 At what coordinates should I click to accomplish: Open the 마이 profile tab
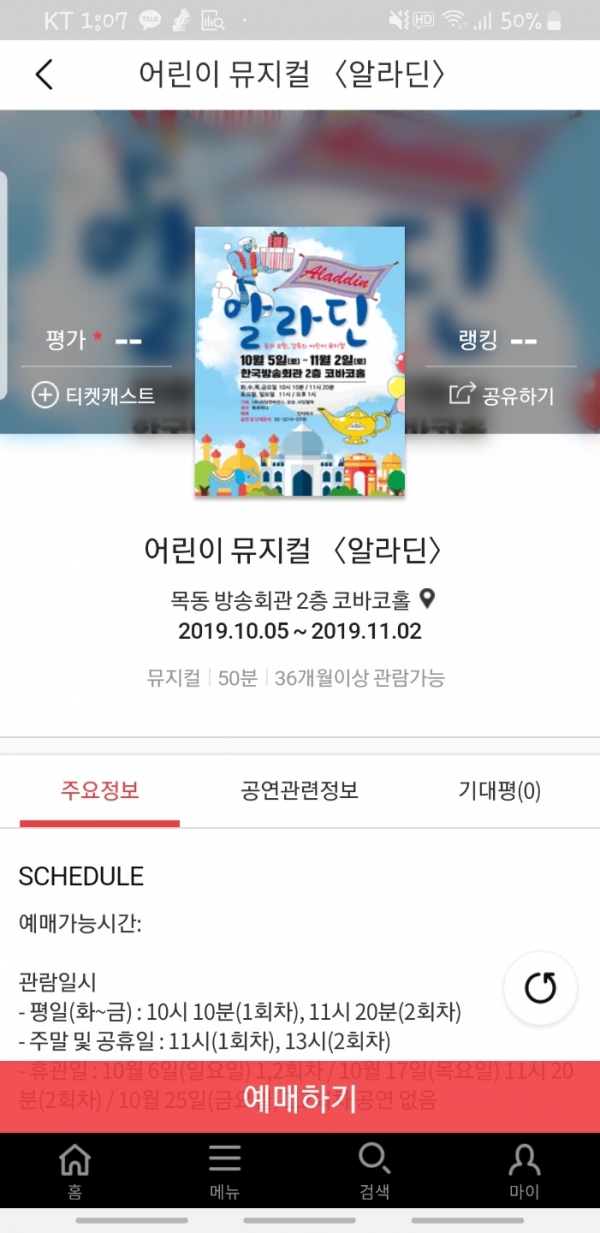[x=524, y=1171]
